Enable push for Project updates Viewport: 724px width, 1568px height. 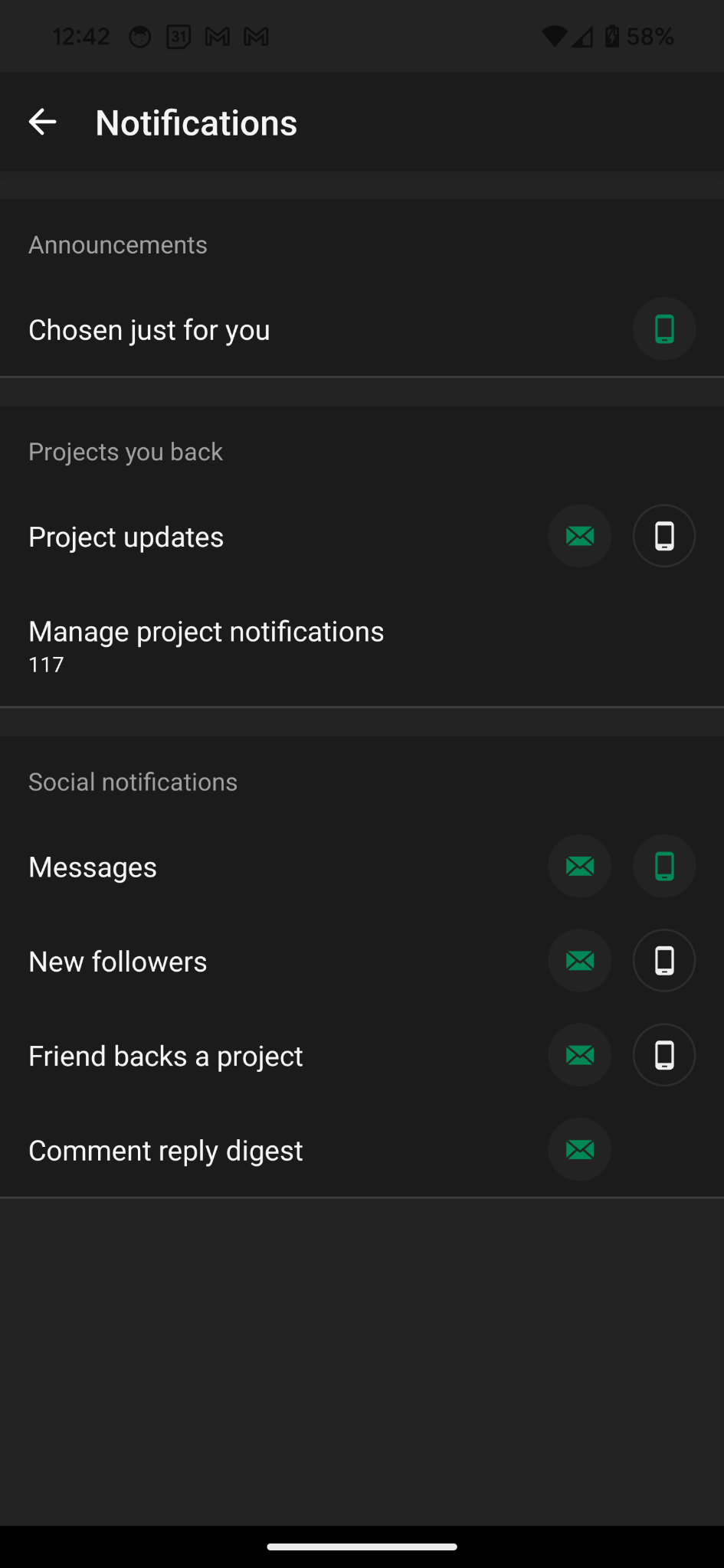click(664, 536)
